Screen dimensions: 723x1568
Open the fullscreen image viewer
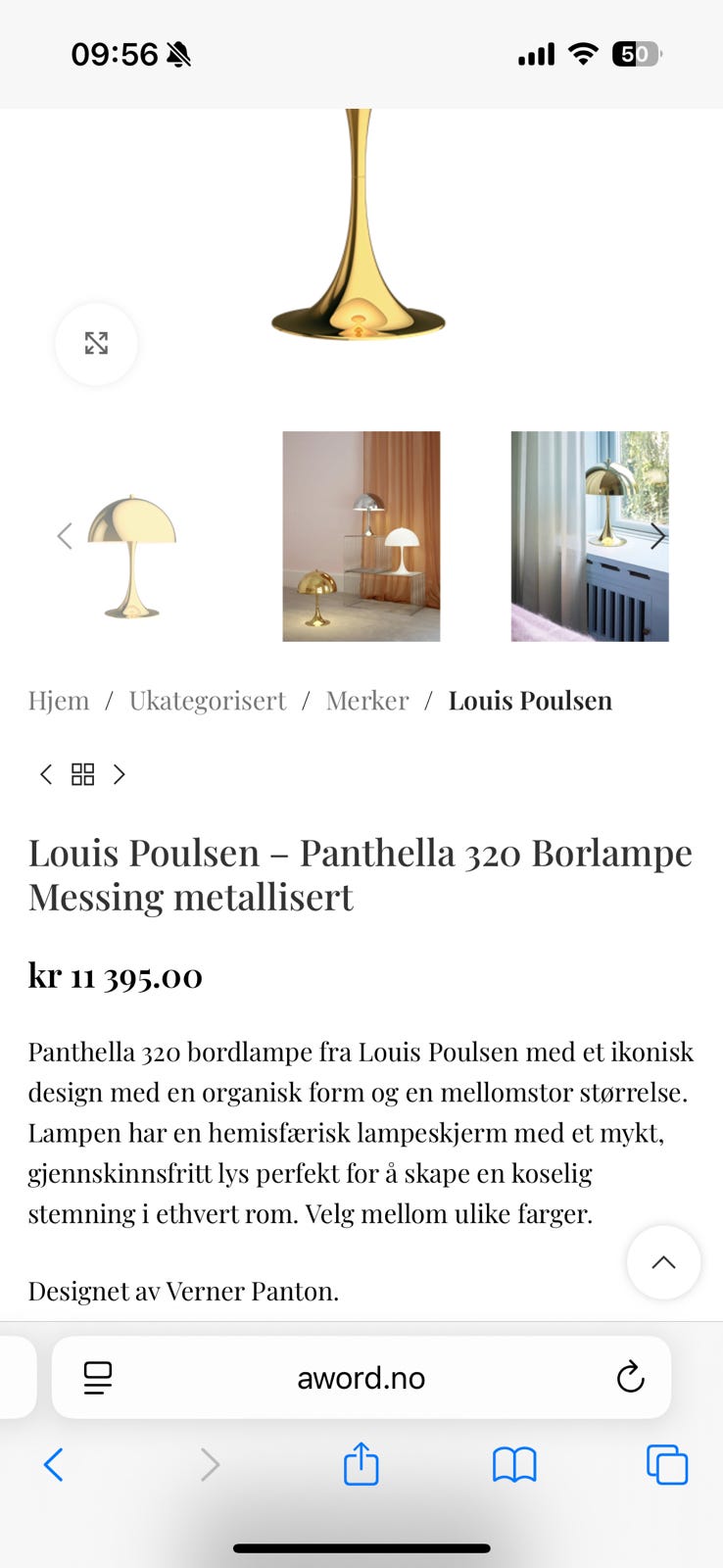95,345
